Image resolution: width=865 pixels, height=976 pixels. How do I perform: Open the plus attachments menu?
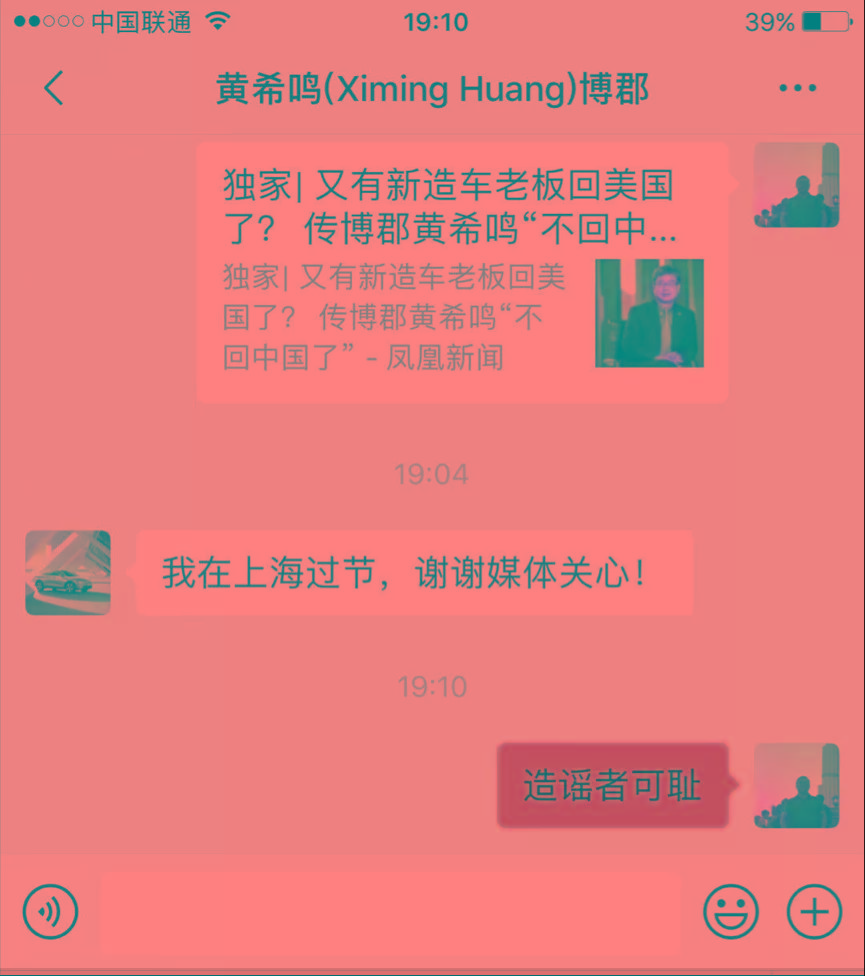point(814,912)
